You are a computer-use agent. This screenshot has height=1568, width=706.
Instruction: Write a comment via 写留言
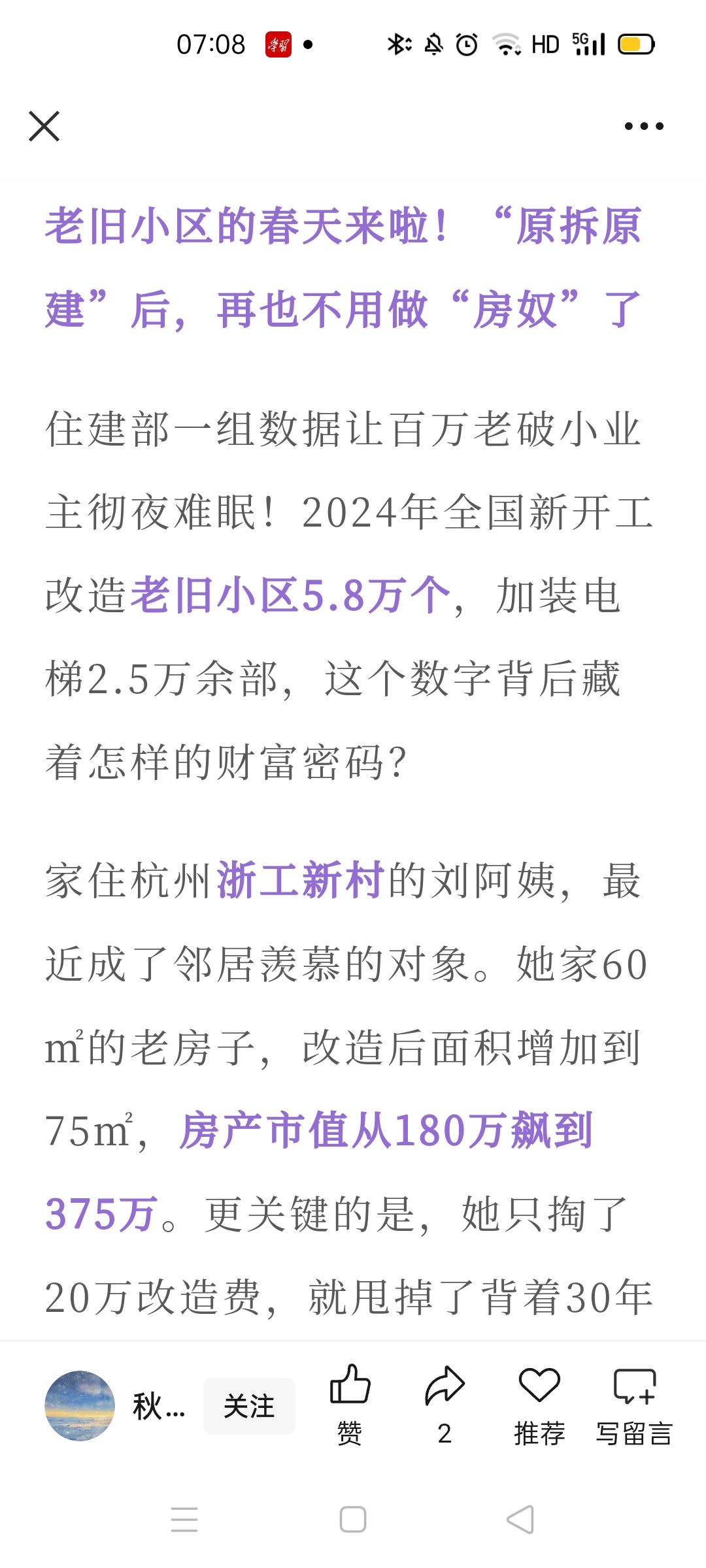(634, 1405)
